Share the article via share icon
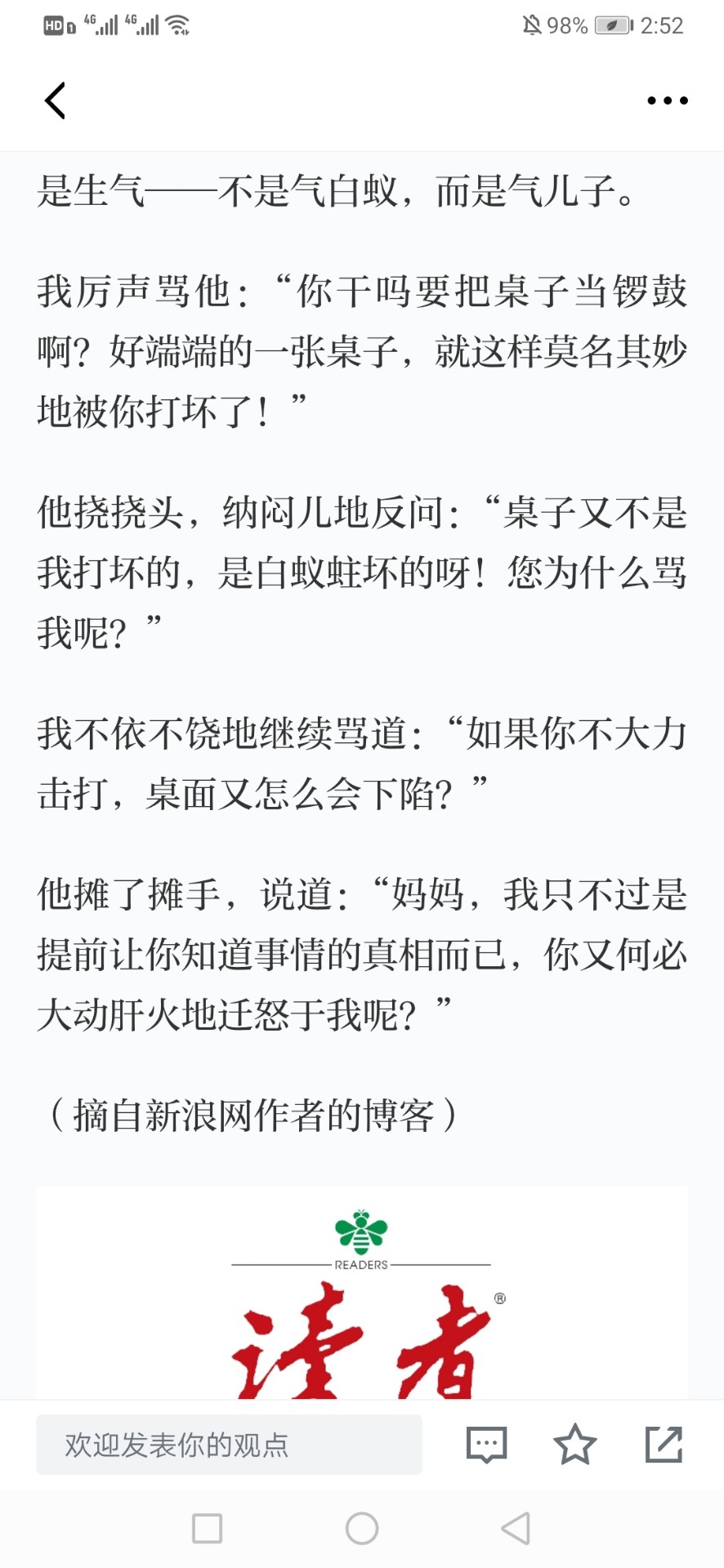 pyautogui.click(x=663, y=1445)
